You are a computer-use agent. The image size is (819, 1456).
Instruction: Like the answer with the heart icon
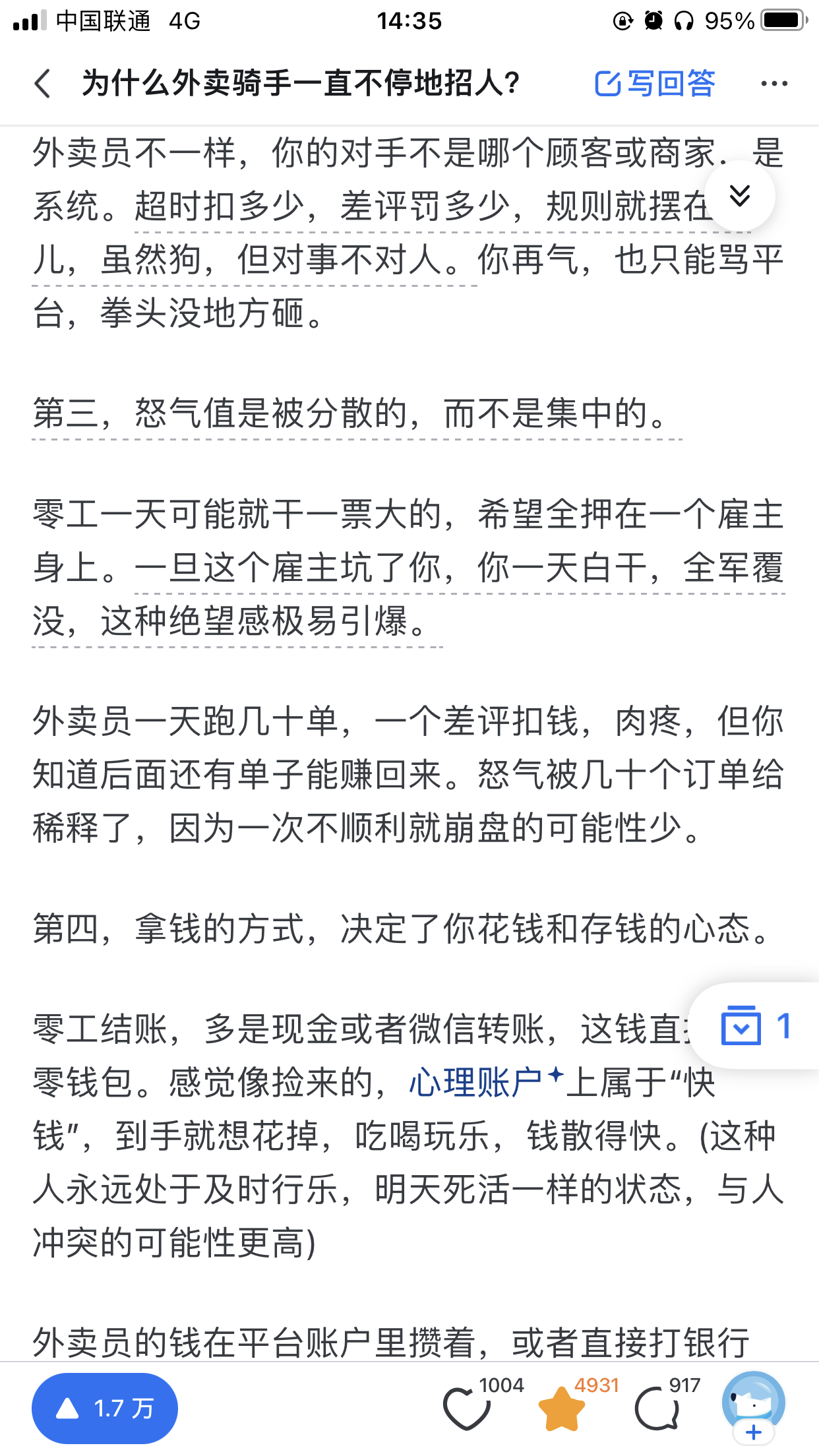(x=467, y=1409)
